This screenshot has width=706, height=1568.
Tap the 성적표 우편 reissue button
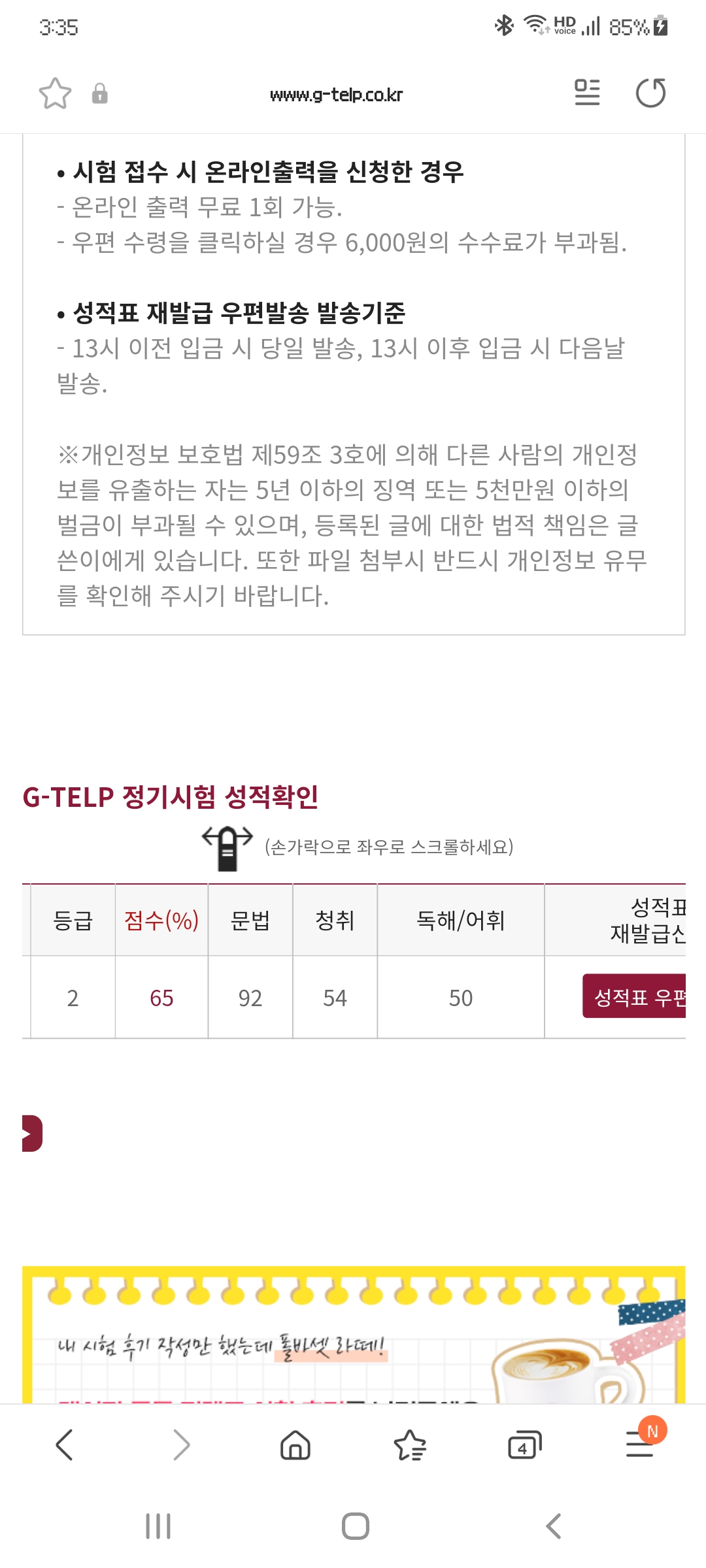(634, 996)
